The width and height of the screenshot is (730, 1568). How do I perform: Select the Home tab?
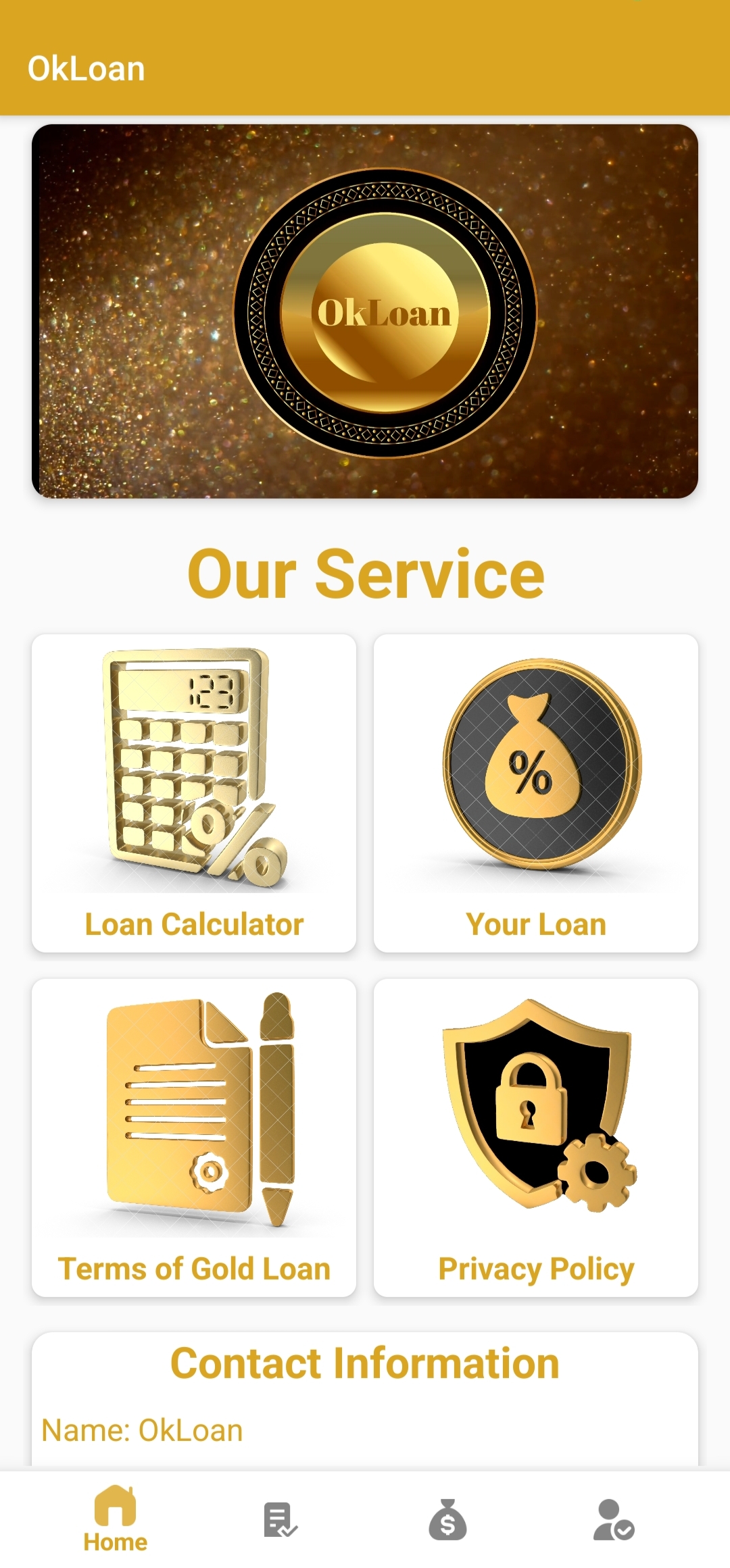pos(115,1519)
